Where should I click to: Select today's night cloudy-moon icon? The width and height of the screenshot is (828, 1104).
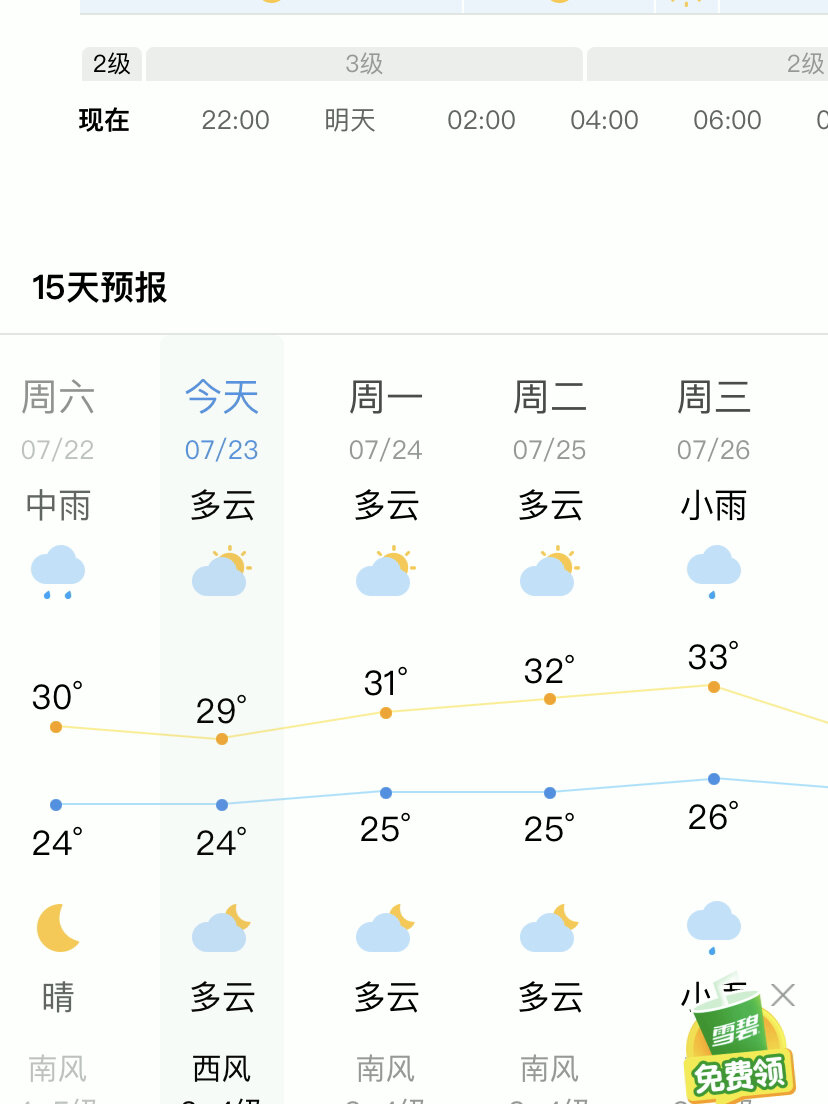(x=220, y=928)
